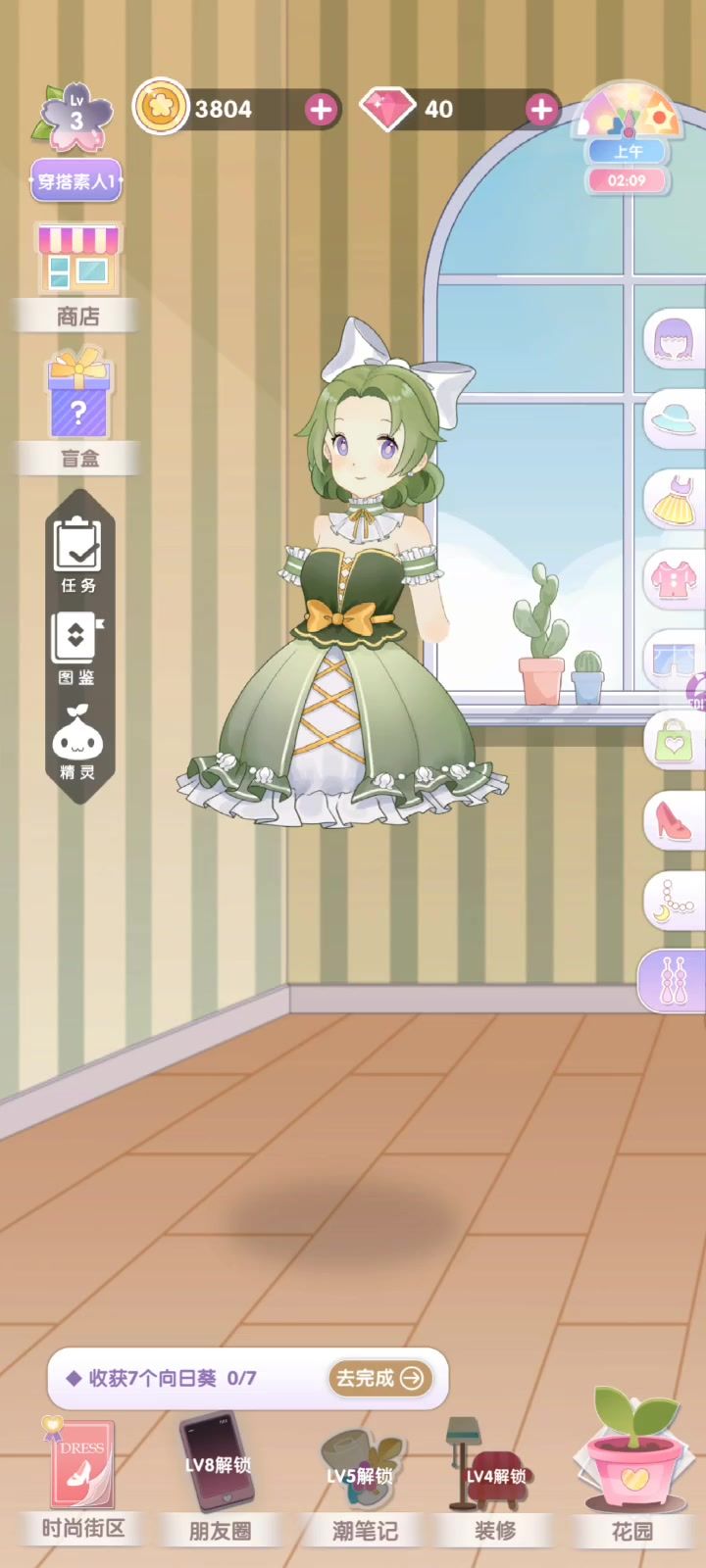Viewport: 706px width, 1568px height.
Task: Select the high-heel shoes category
Action: [675, 819]
